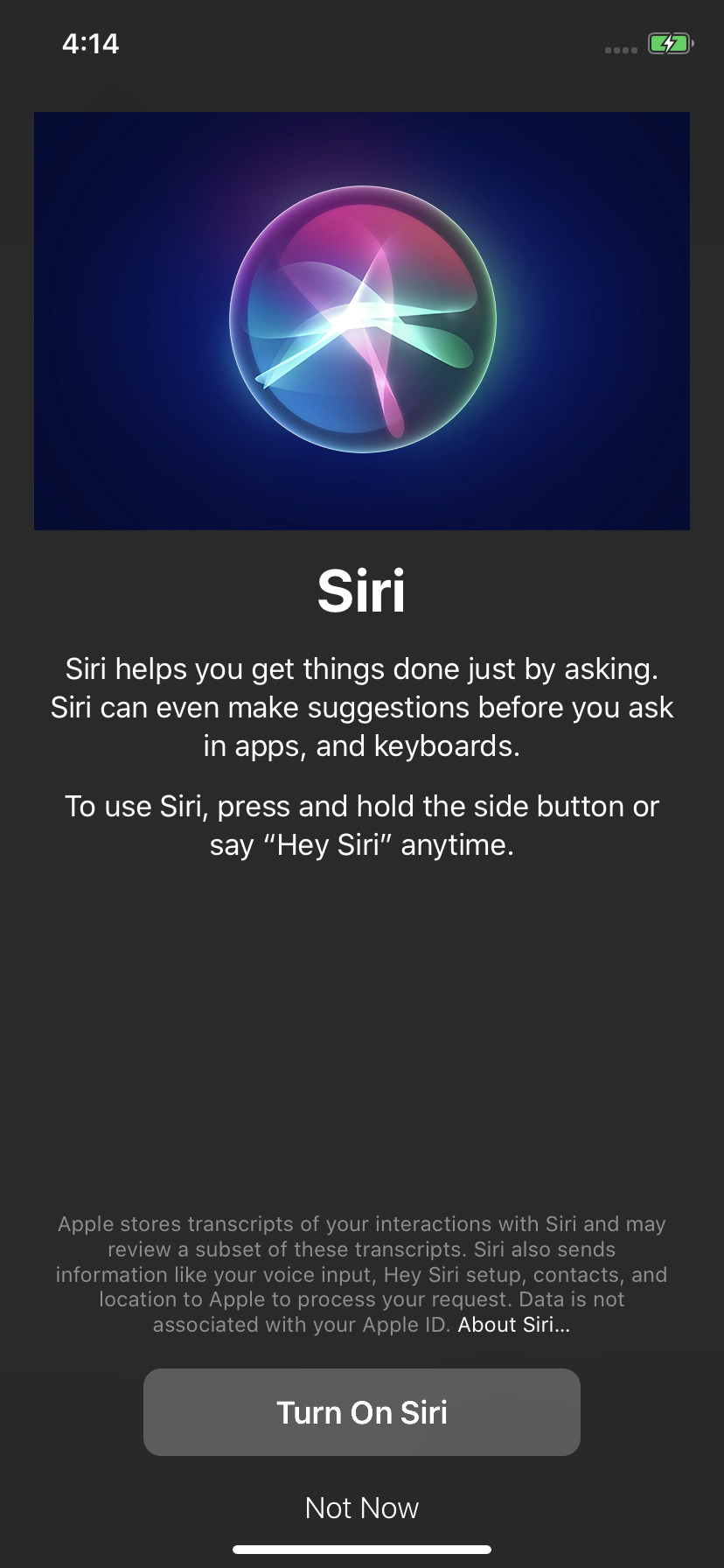The height and width of the screenshot is (1568, 724).
Task: Decline setup by tapping Not Now
Action: (361, 1507)
